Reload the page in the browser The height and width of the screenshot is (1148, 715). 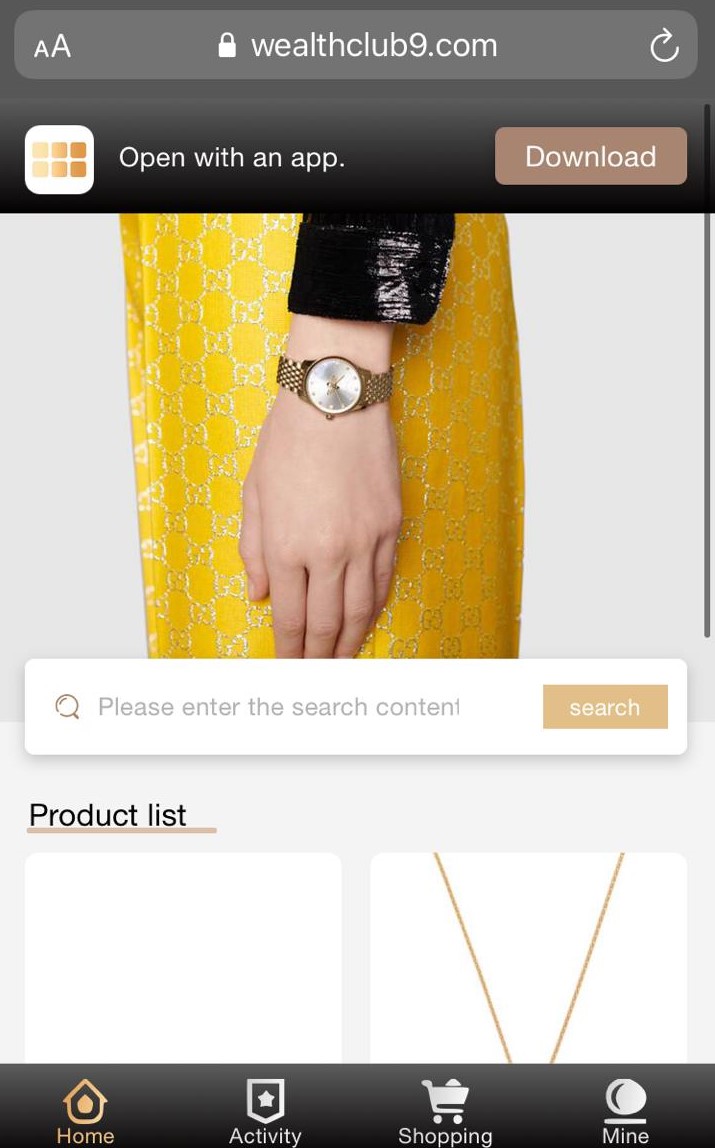click(x=663, y=46)
